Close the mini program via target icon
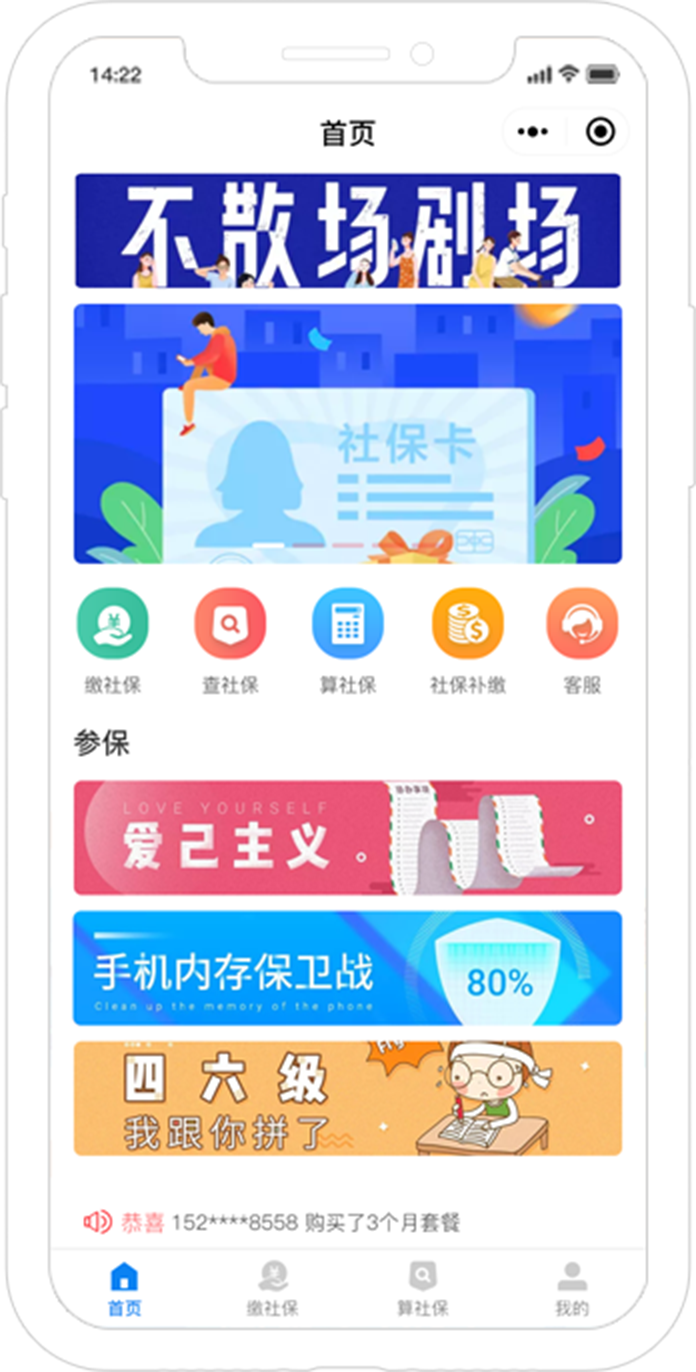The height and width of the screenshot is (1372, 696). click(600, 132)
